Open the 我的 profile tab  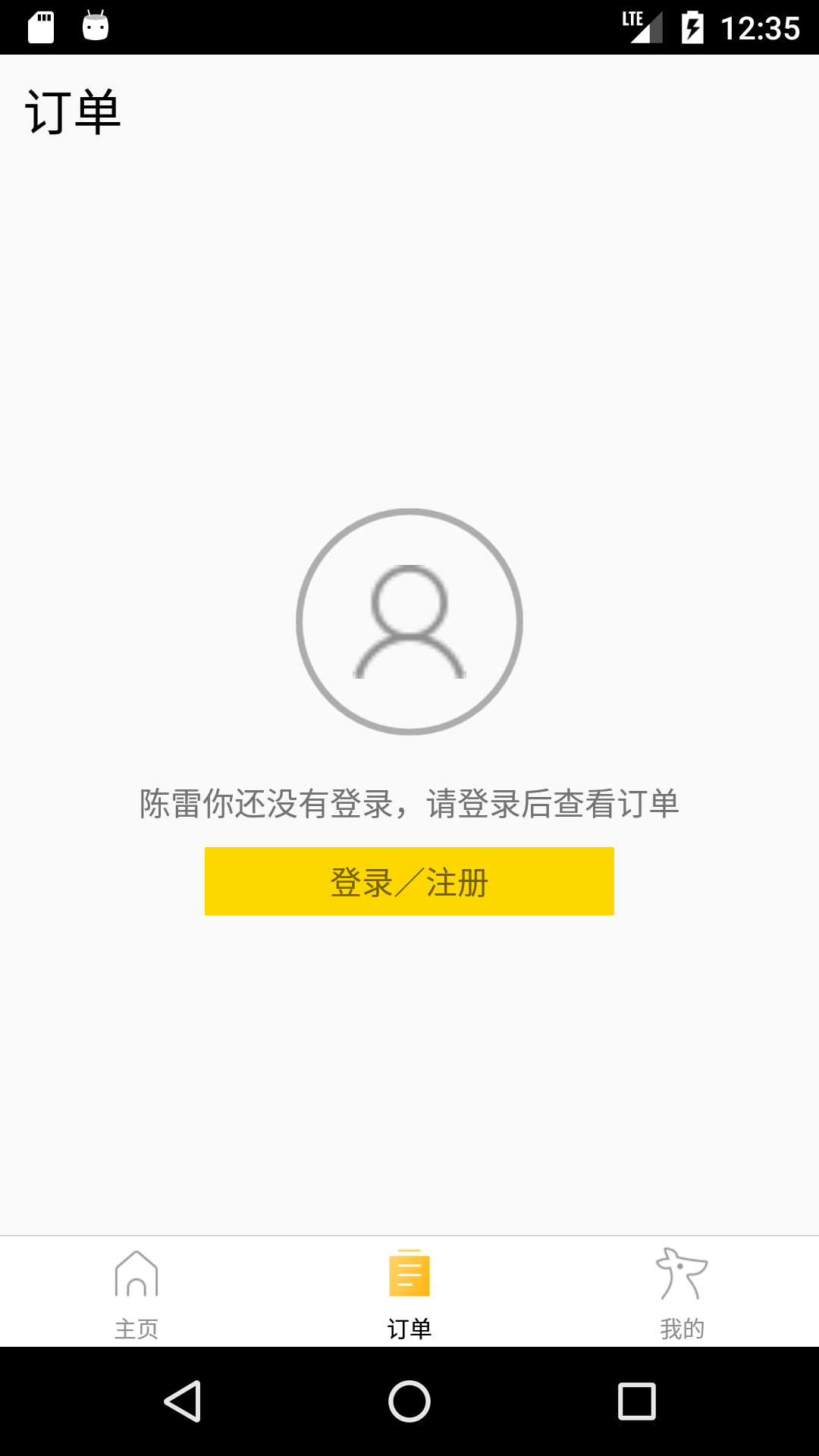click(682, 1292)
